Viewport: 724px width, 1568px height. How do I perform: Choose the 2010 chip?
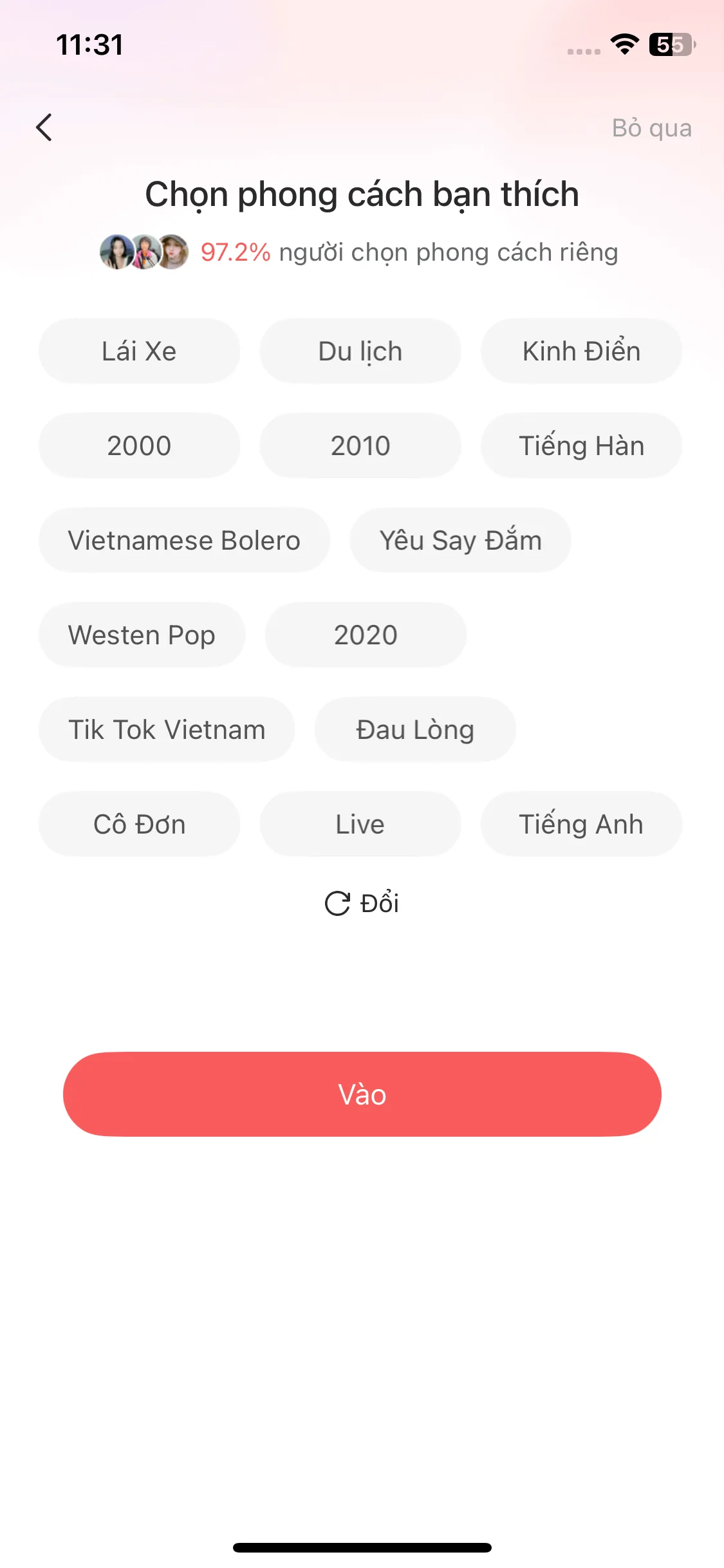pyautogui.click(x=360, y=445)
